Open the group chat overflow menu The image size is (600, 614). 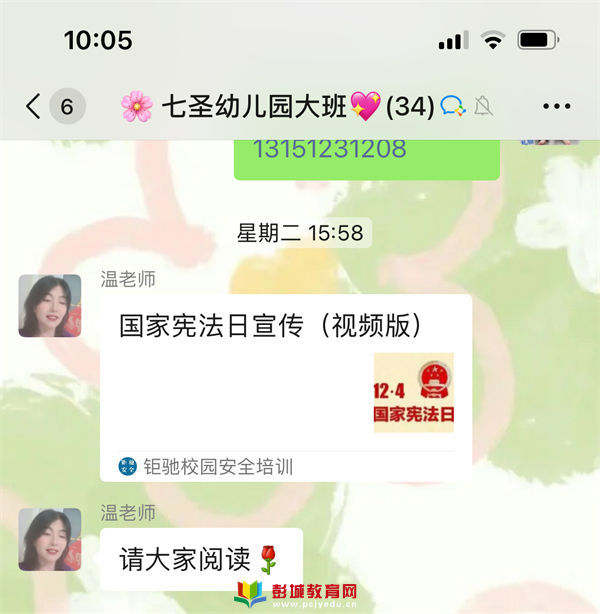pyautogui.click(x=556, y=106)
